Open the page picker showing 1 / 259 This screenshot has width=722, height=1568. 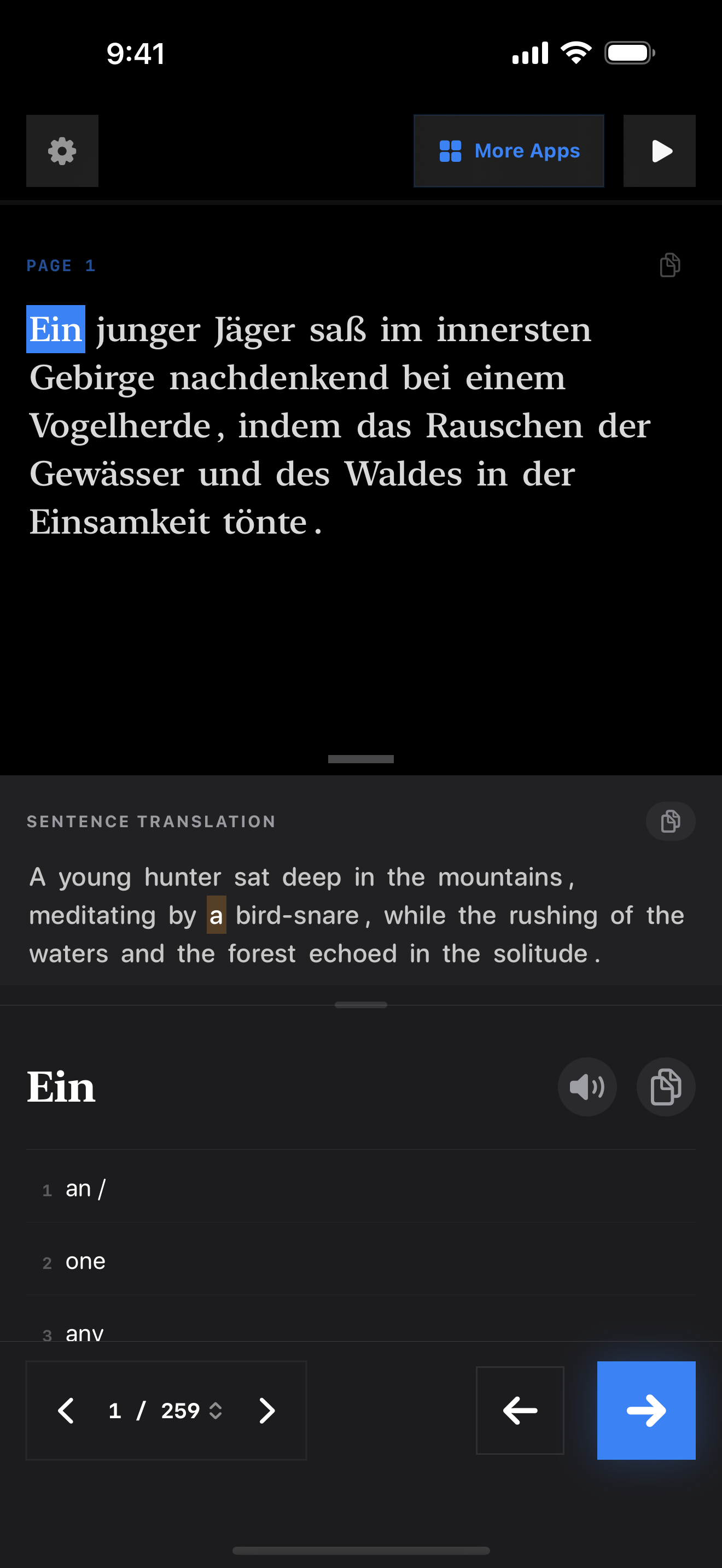pos(166,1411)
